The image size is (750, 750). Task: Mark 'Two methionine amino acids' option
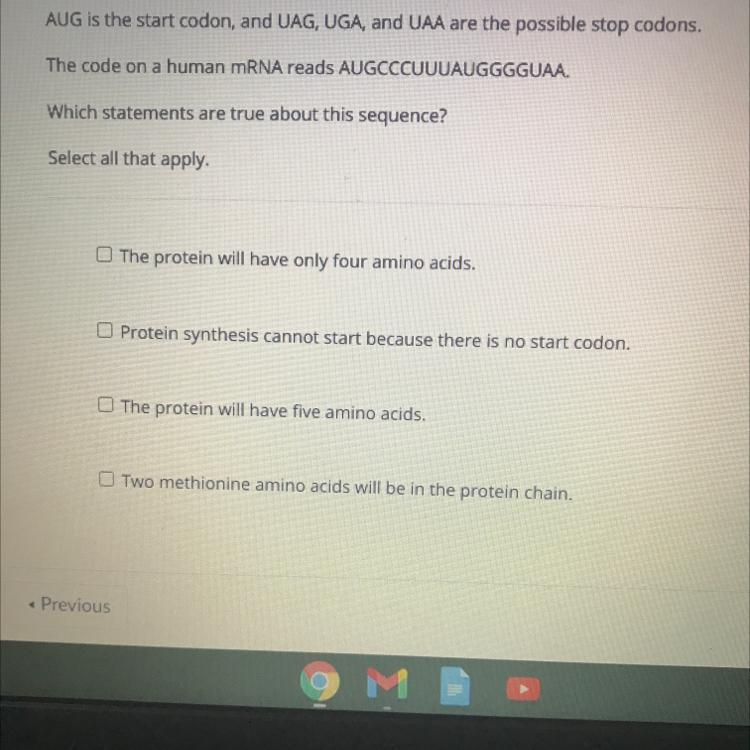click(106, 479)
